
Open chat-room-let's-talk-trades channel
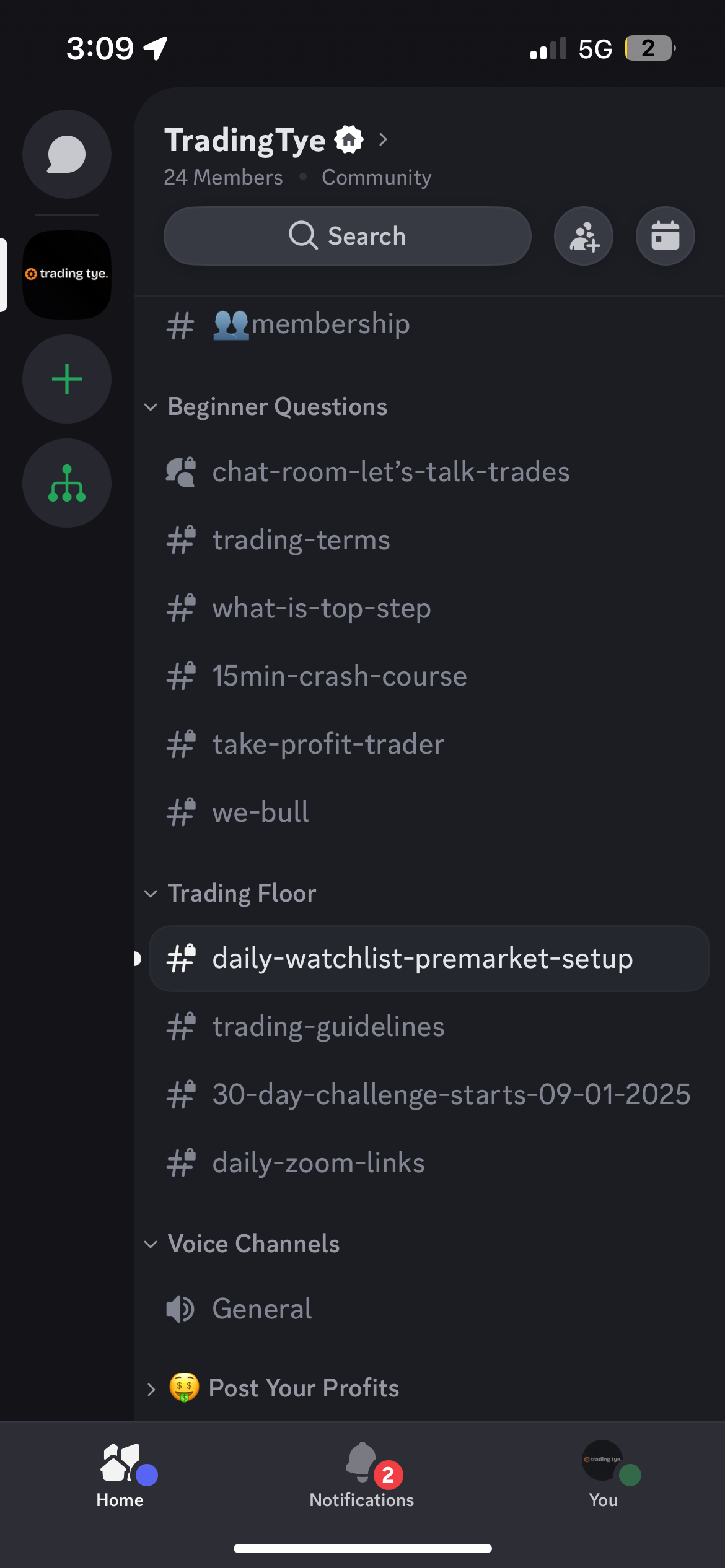pos(390,472)
